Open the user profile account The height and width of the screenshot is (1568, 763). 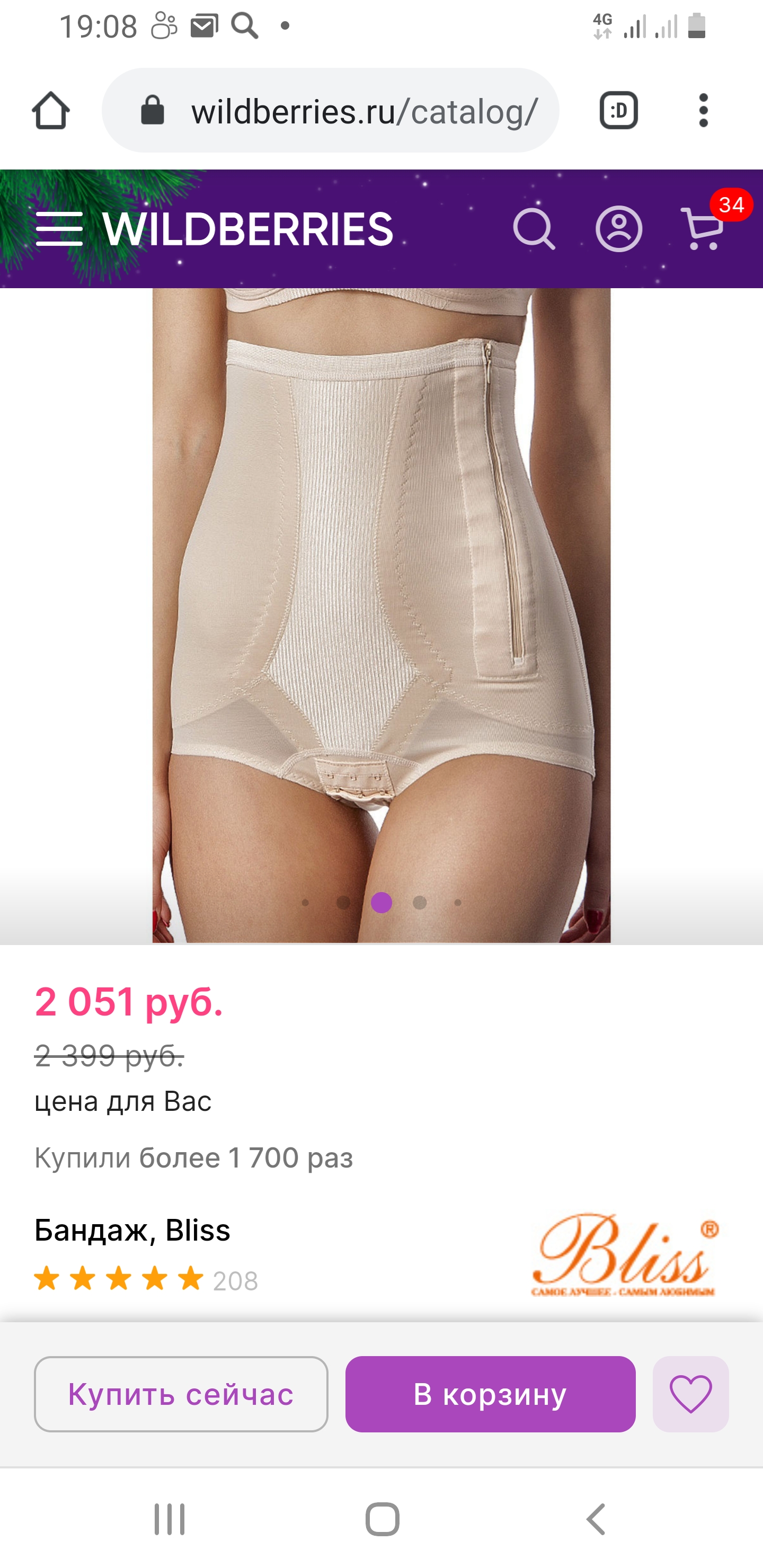coord(618,229)
